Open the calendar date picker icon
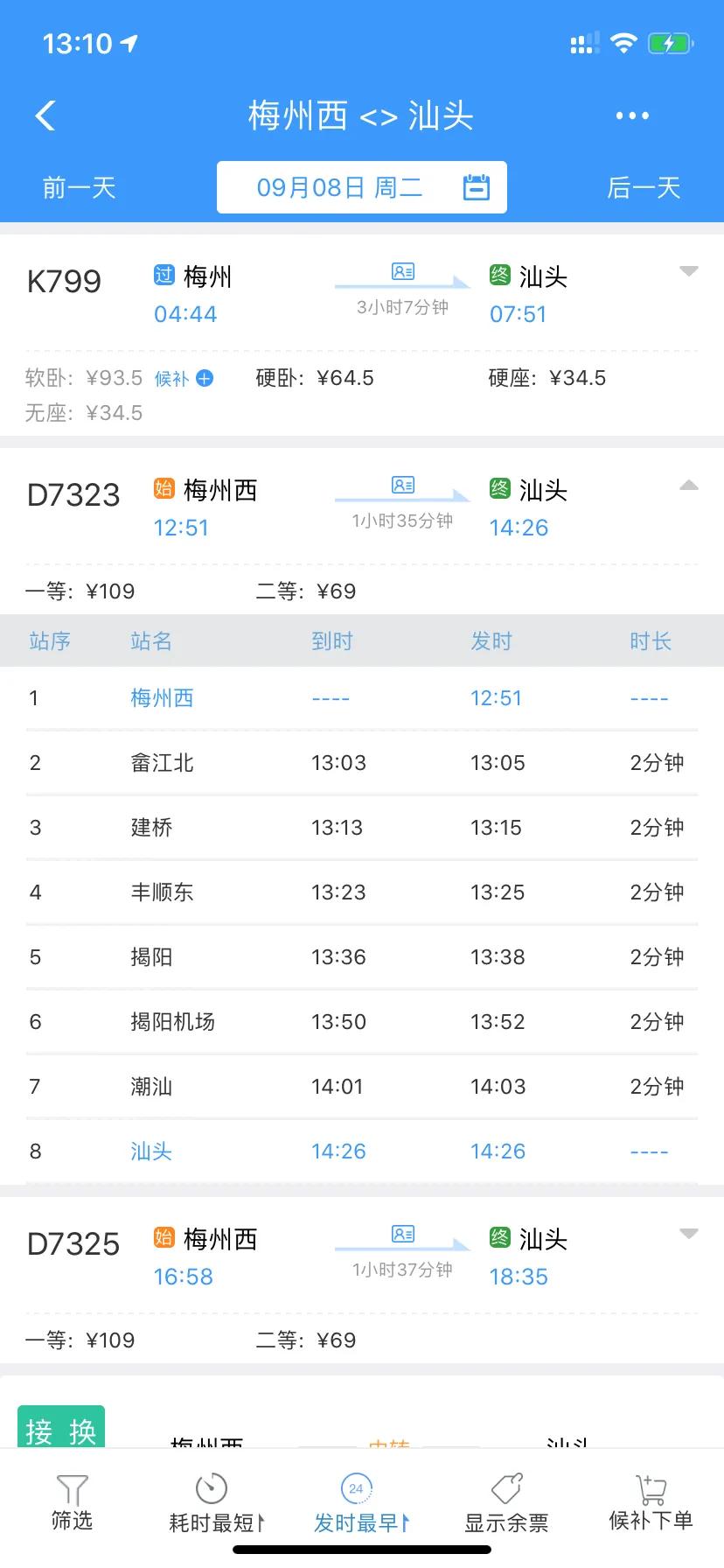This screenshot has height=1568, width=724. tap(477, 186)
